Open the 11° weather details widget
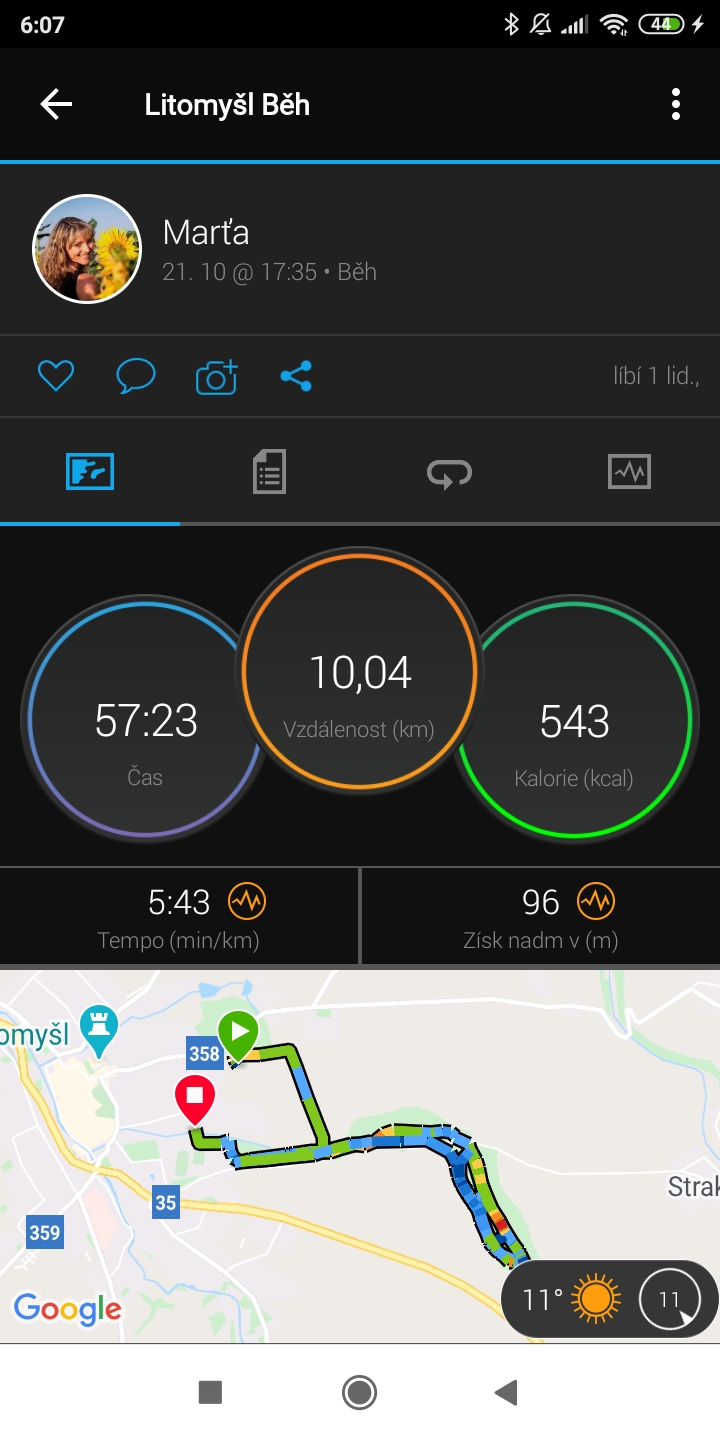Screen dimensions: 720x1440 pyautogui.click(x=609, y=1299)
